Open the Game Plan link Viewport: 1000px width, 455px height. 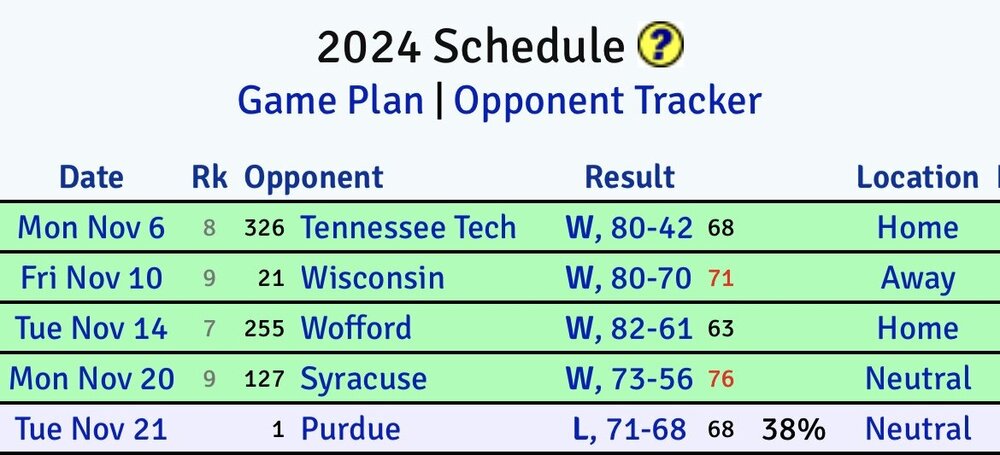[330, 101]
